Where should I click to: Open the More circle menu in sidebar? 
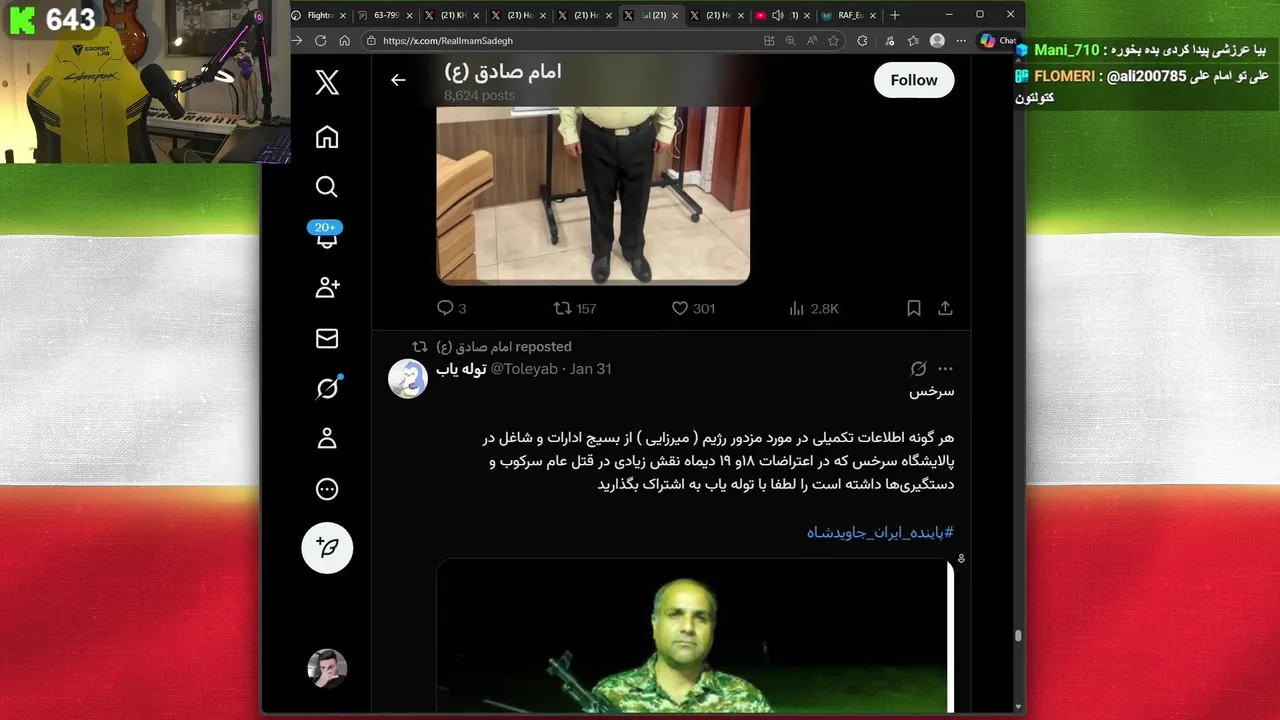coord(327,489)
